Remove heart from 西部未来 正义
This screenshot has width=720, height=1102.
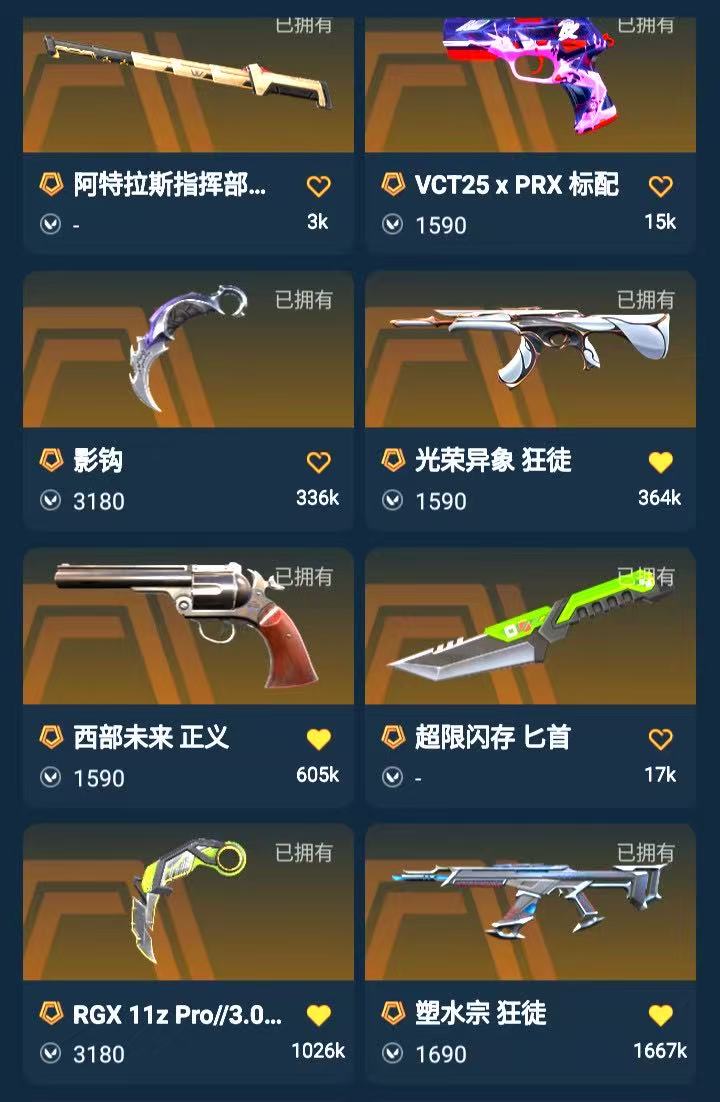click(x=318, y=739)
